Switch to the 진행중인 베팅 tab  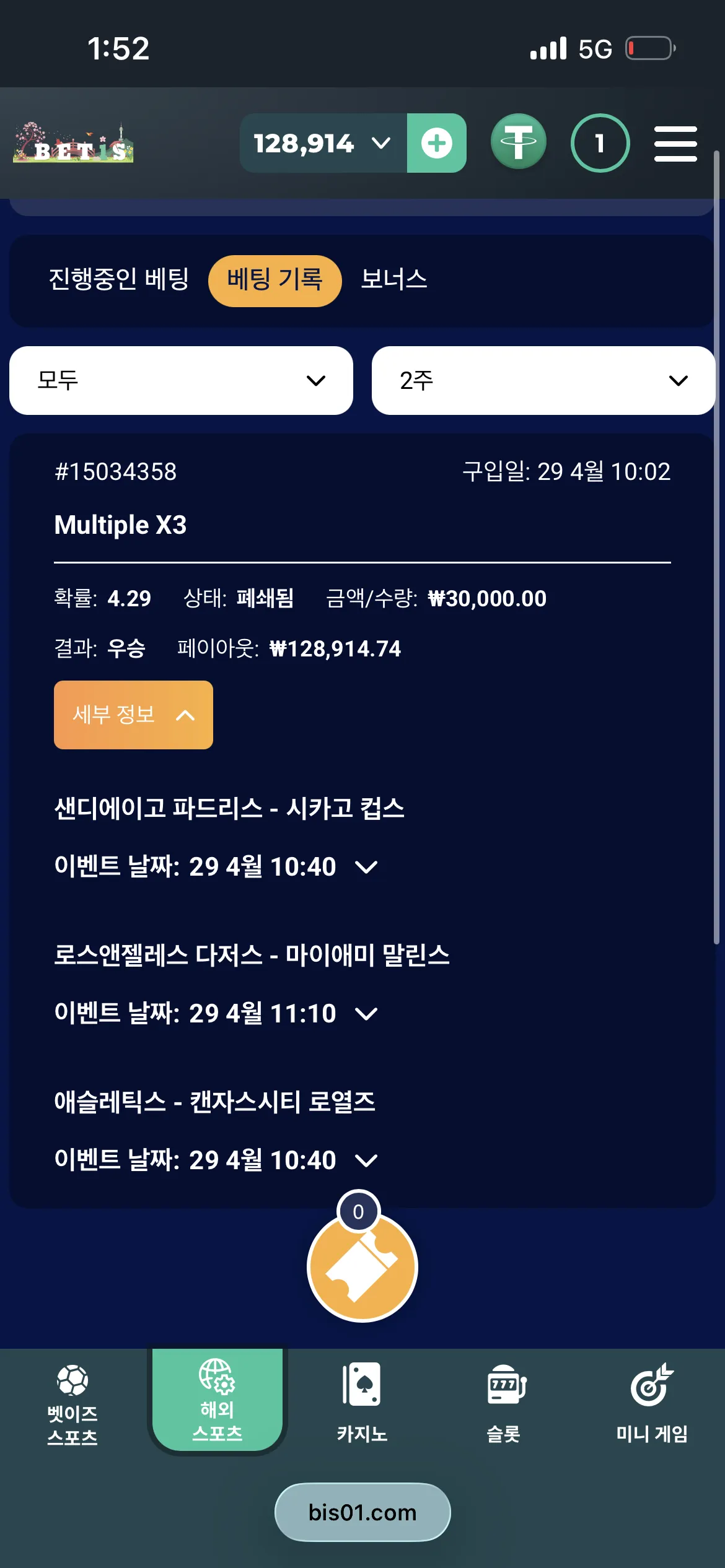(x=118, y=279)
